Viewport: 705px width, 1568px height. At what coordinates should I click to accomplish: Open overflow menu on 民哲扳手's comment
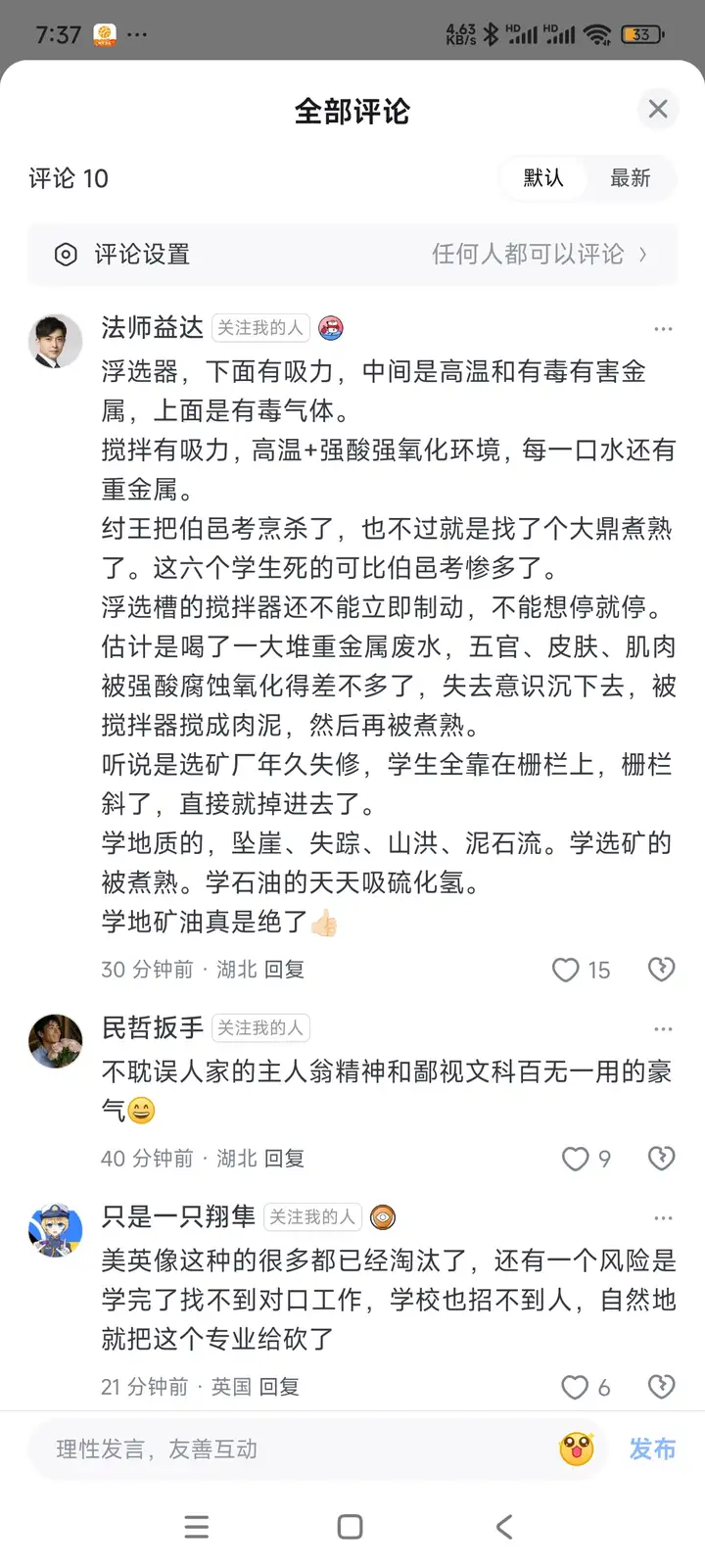[663, 1029]
